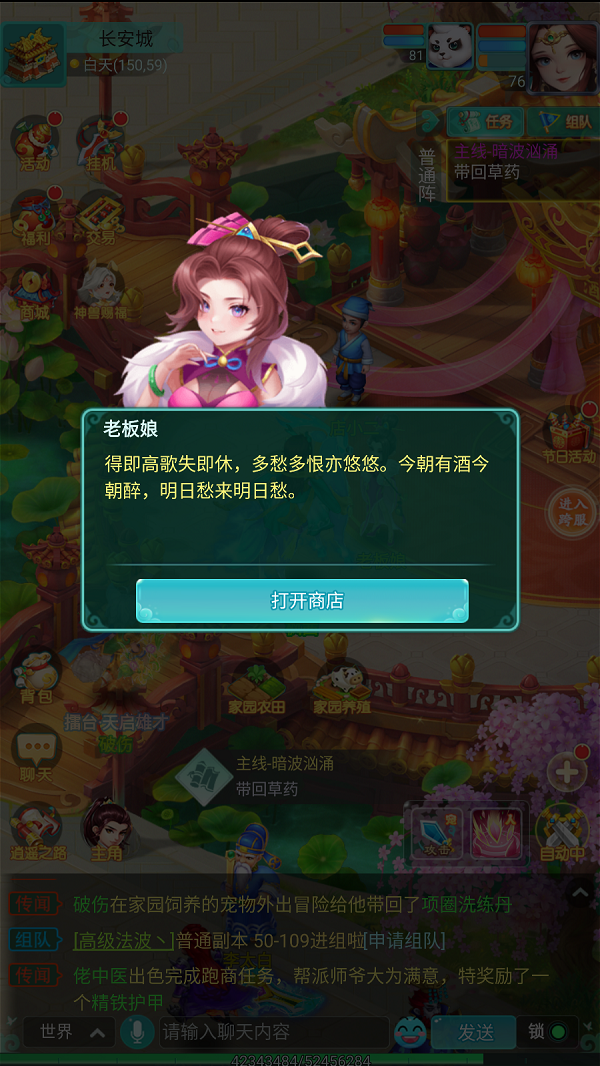Expand the 世界 channel selector
The image size is (600, 1066).
click(x=70, y=1032)
